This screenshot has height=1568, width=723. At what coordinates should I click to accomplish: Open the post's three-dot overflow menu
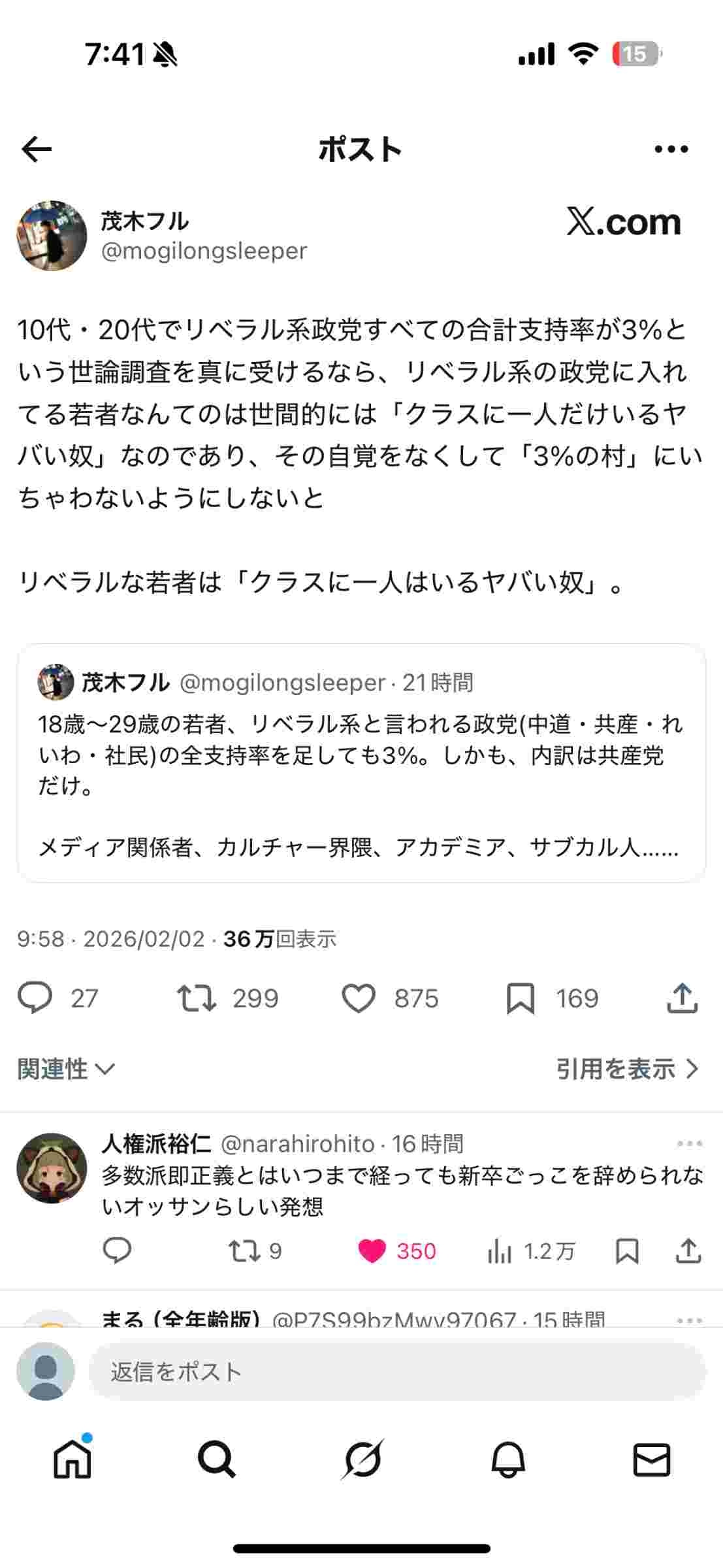[671, 150]
